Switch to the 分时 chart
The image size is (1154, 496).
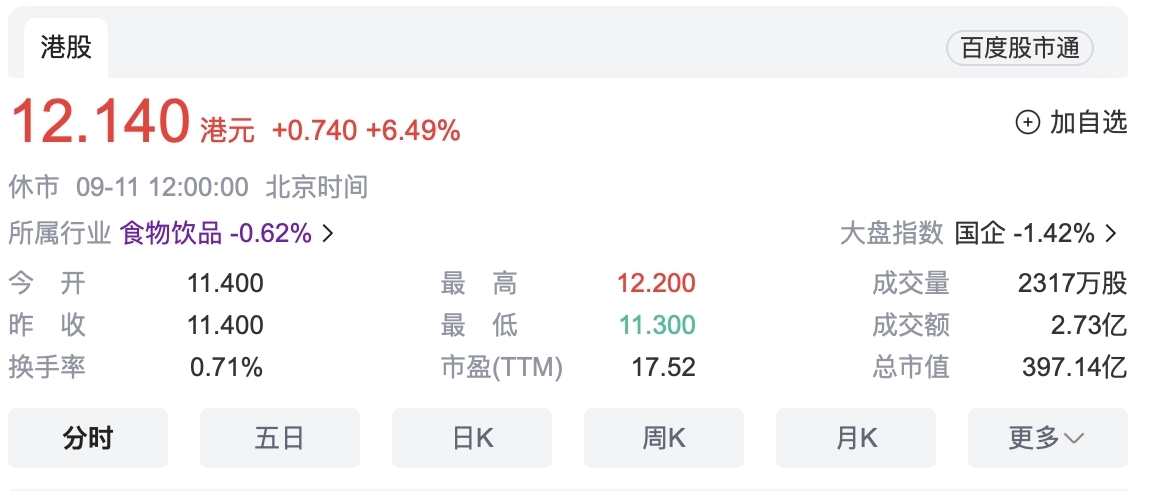(x=88, y=438)
